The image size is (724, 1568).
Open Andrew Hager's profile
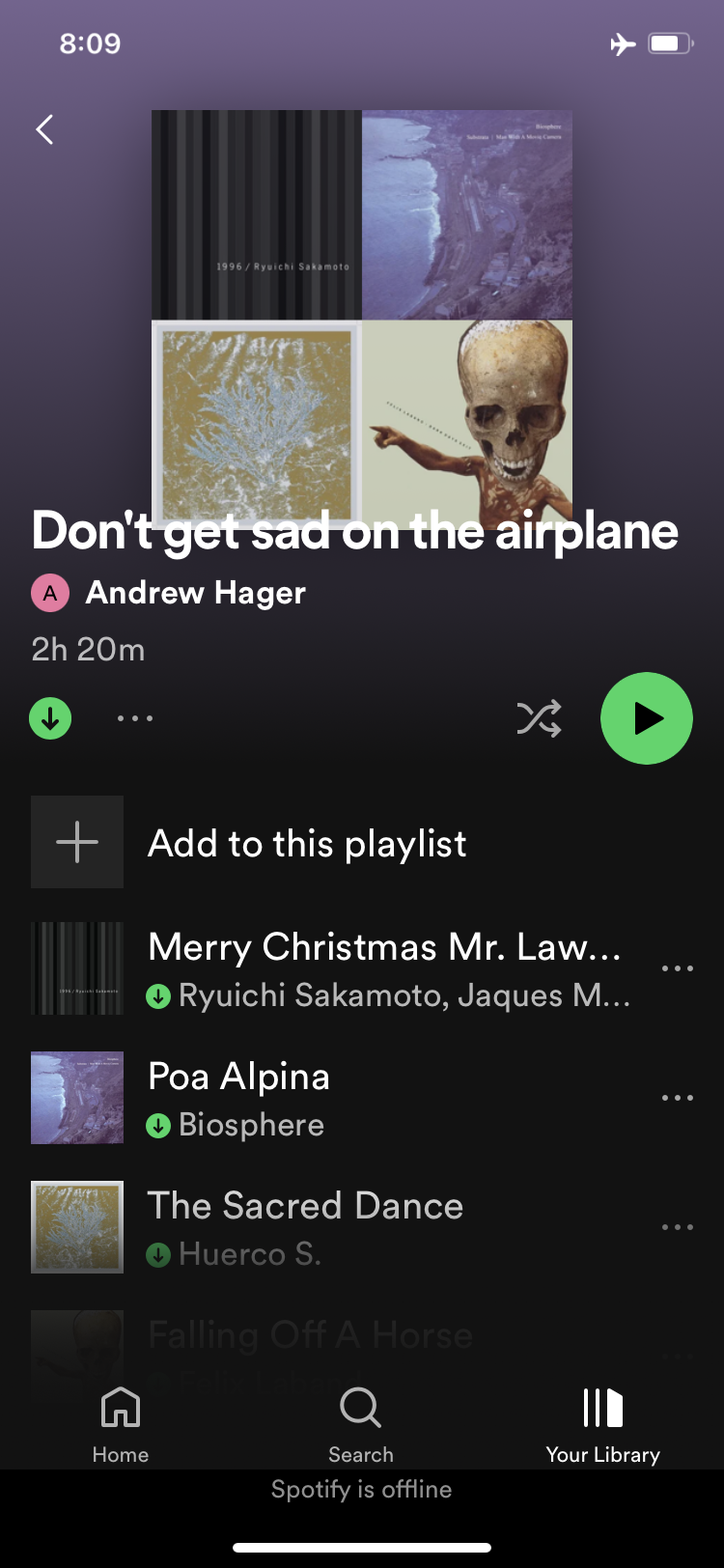(194, 593)
